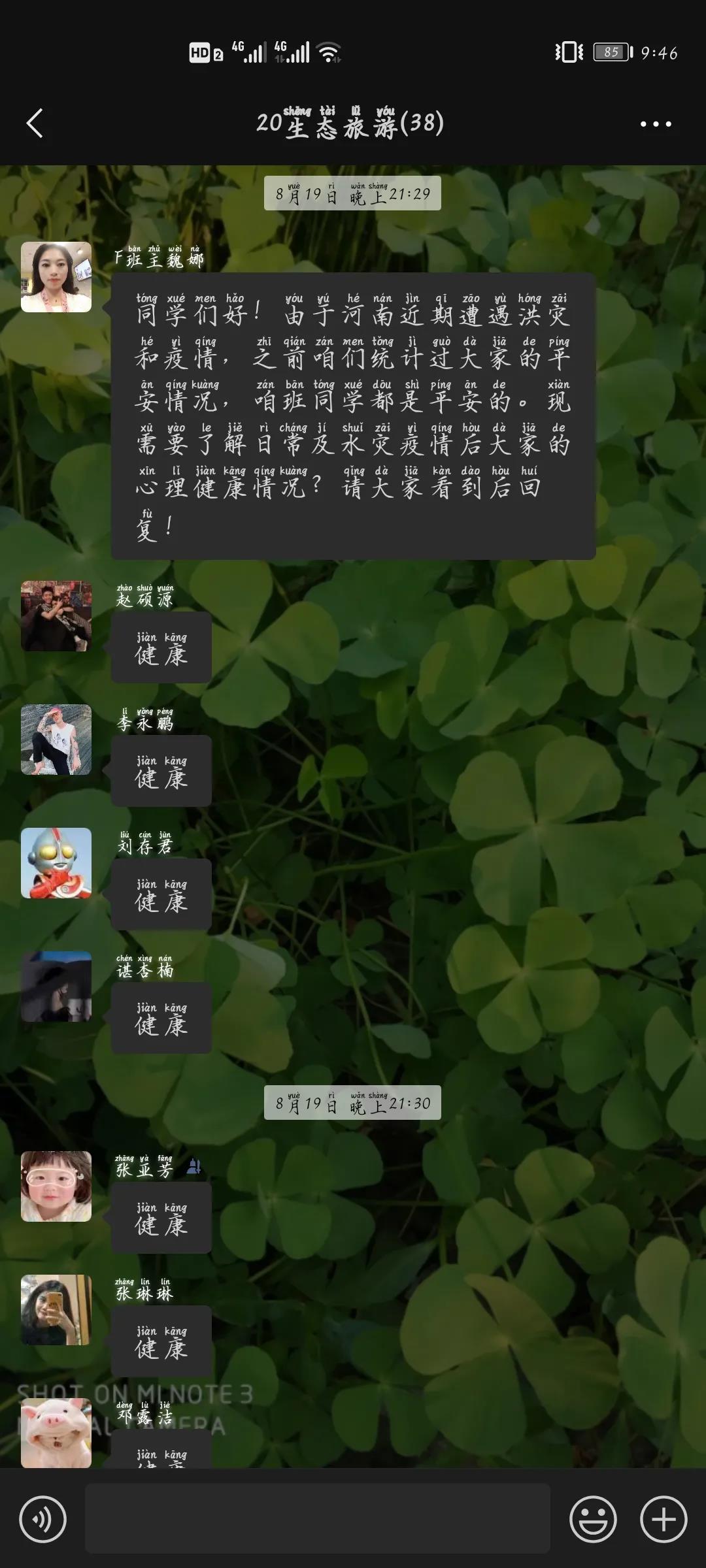
Task: Focus the message text field
Action: point(317,1518)
